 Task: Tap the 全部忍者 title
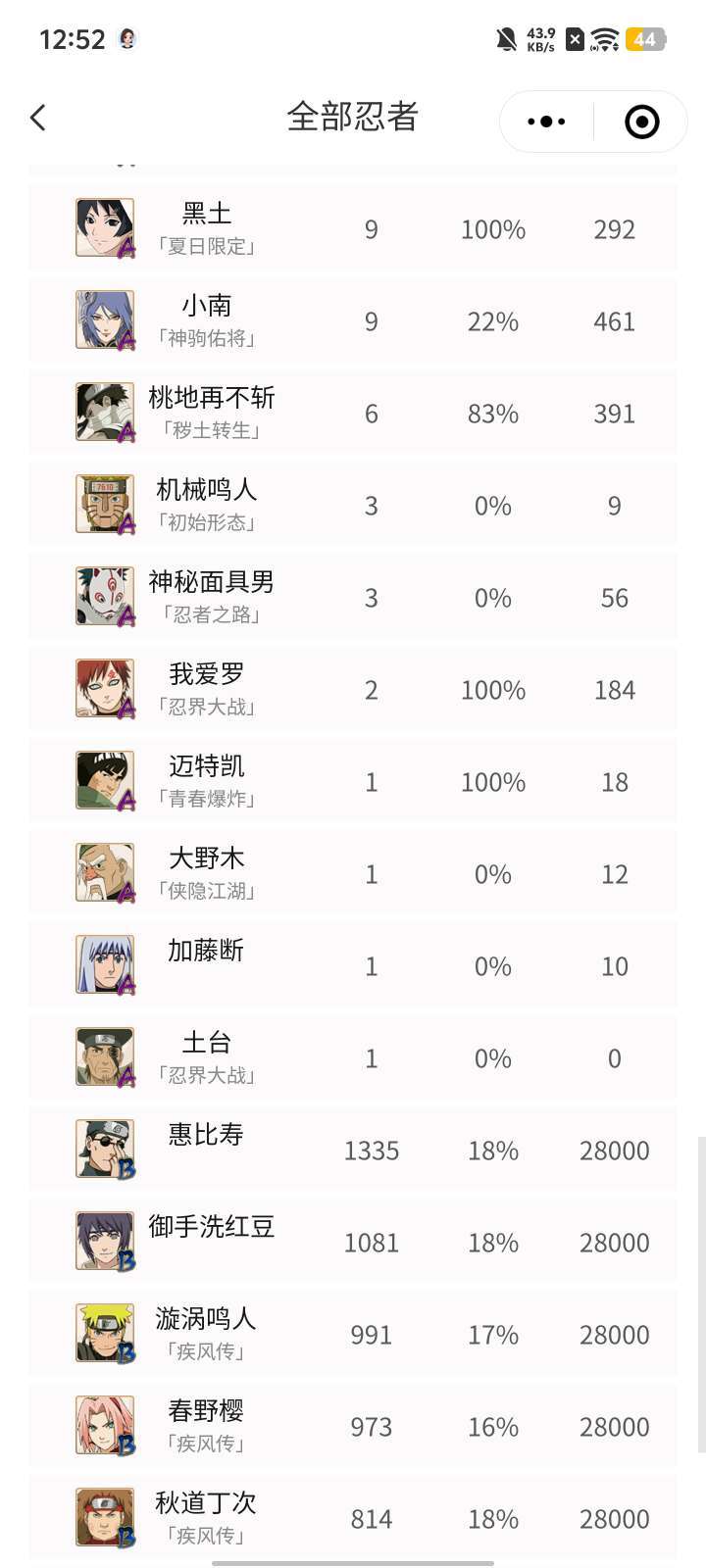pos(353,118)
